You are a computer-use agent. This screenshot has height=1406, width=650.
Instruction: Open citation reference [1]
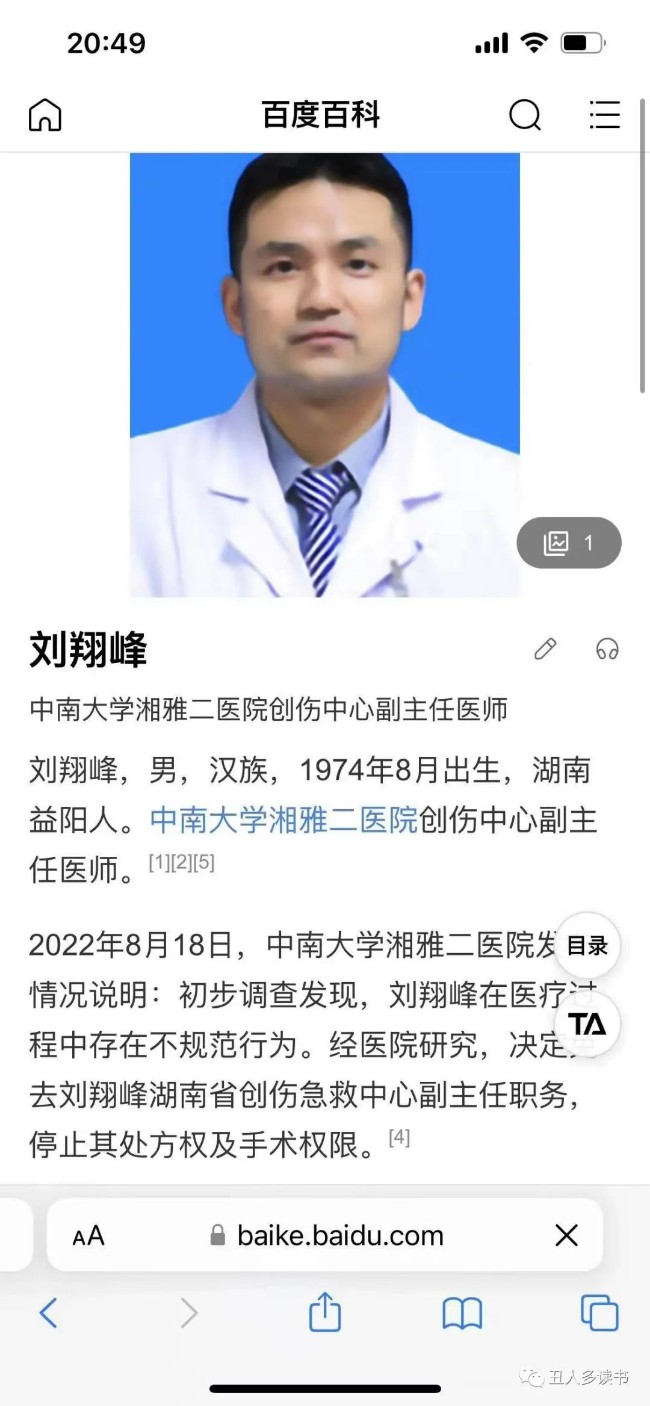click(x=159, y=862)
